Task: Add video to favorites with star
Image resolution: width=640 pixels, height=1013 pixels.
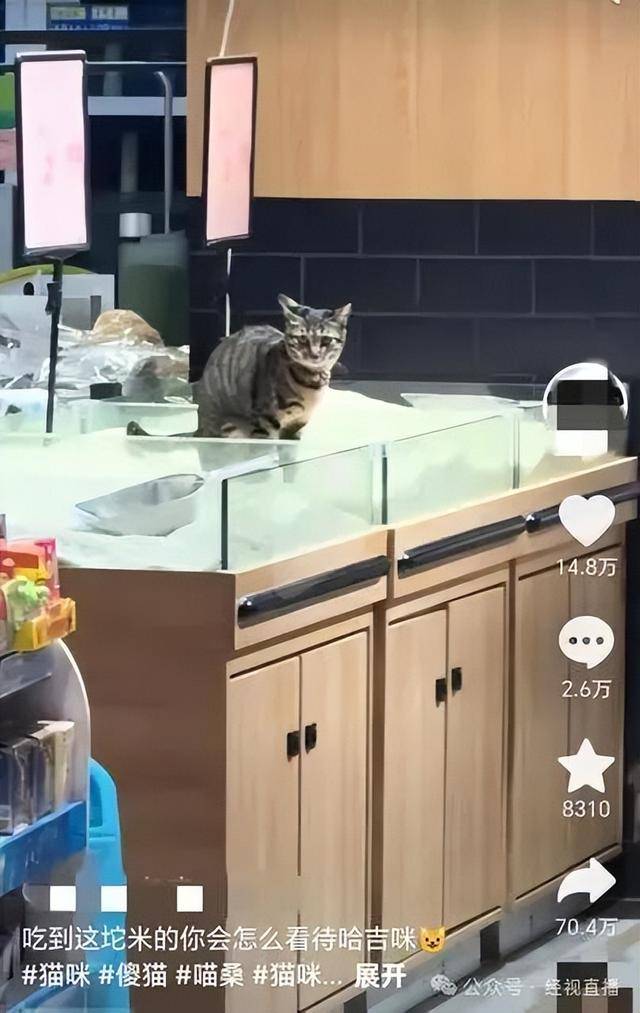Action: coord(586,767)
